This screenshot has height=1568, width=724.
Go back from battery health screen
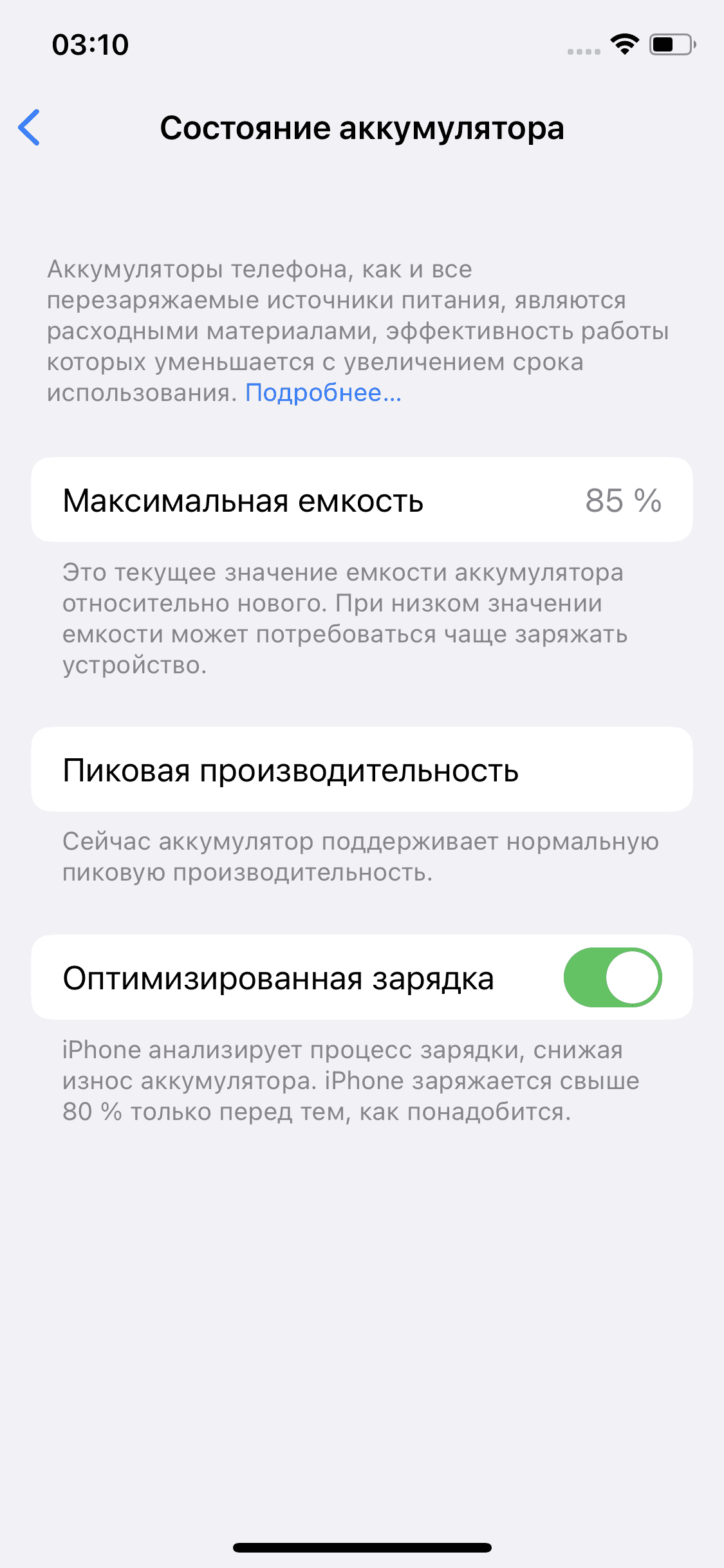pyautogui.click(x=30, y=127)
